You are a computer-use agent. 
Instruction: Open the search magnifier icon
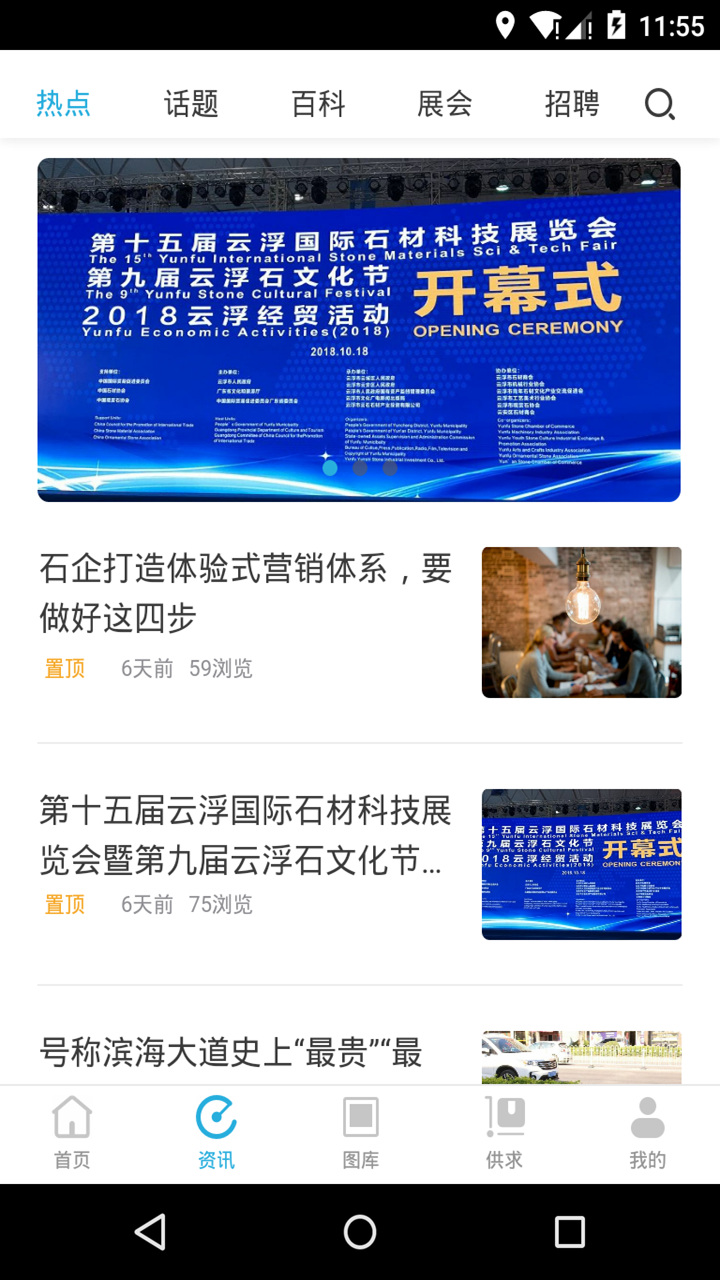659,103
